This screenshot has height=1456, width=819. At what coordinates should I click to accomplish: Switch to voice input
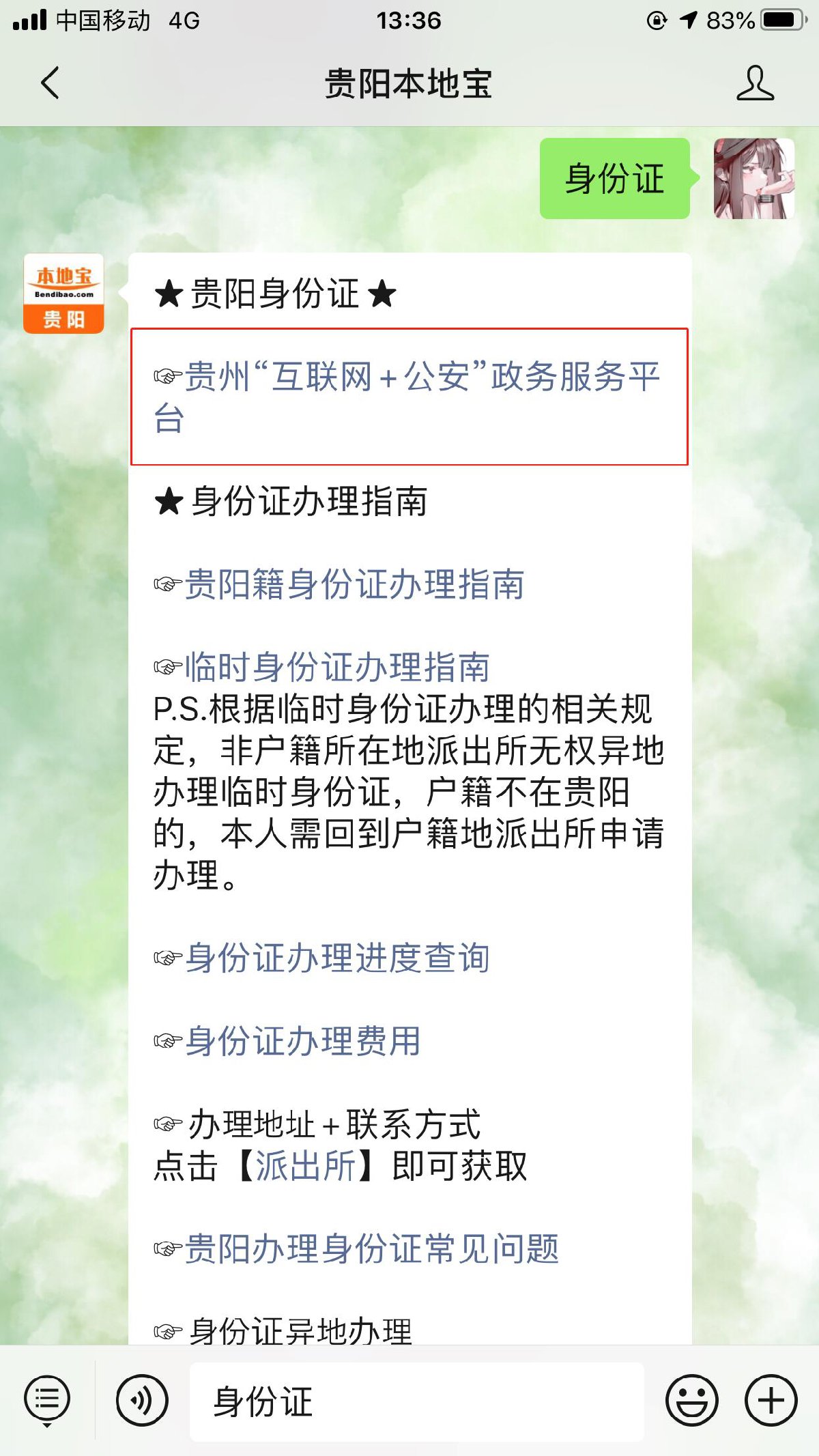142,1401
